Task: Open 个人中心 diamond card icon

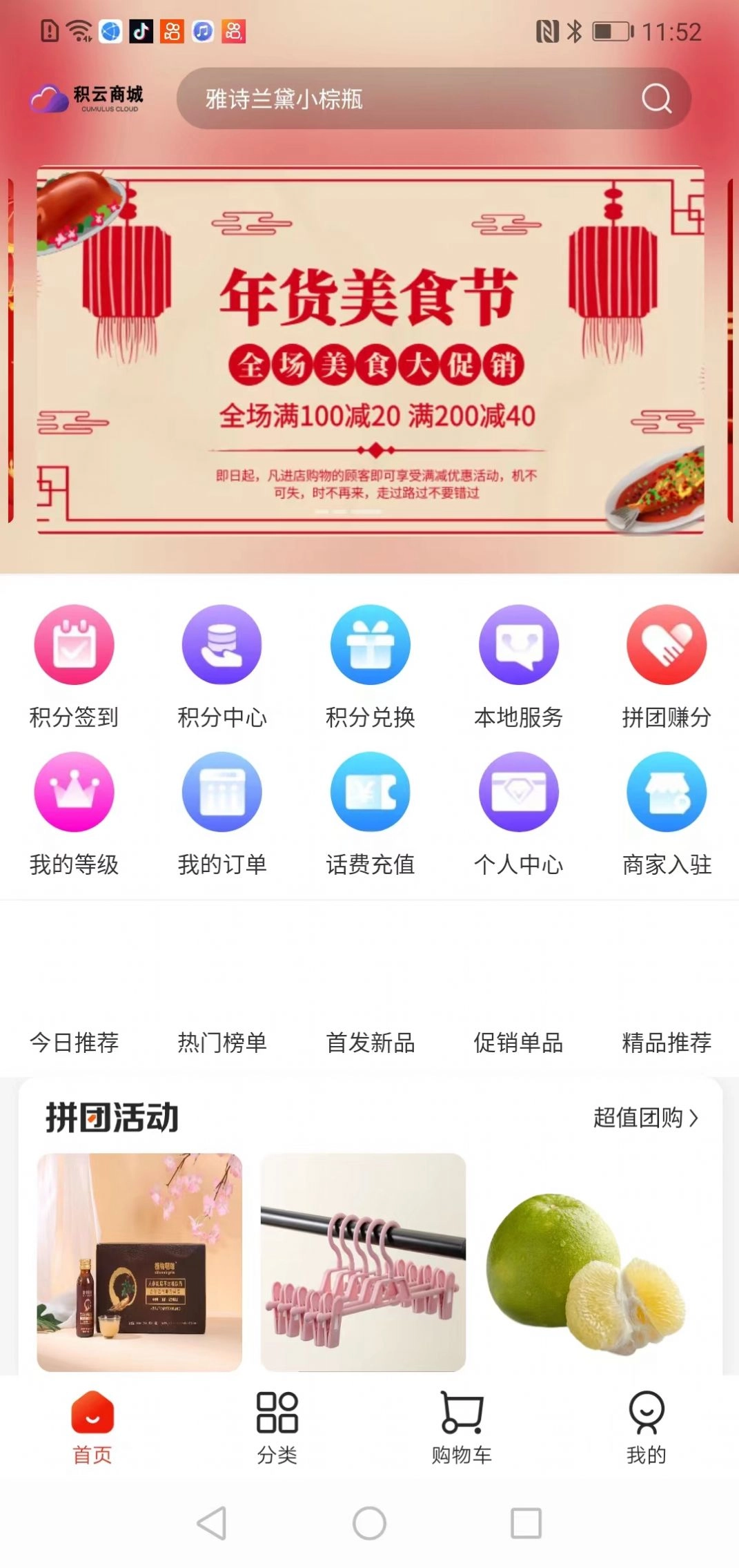Action: coord(518,792)
